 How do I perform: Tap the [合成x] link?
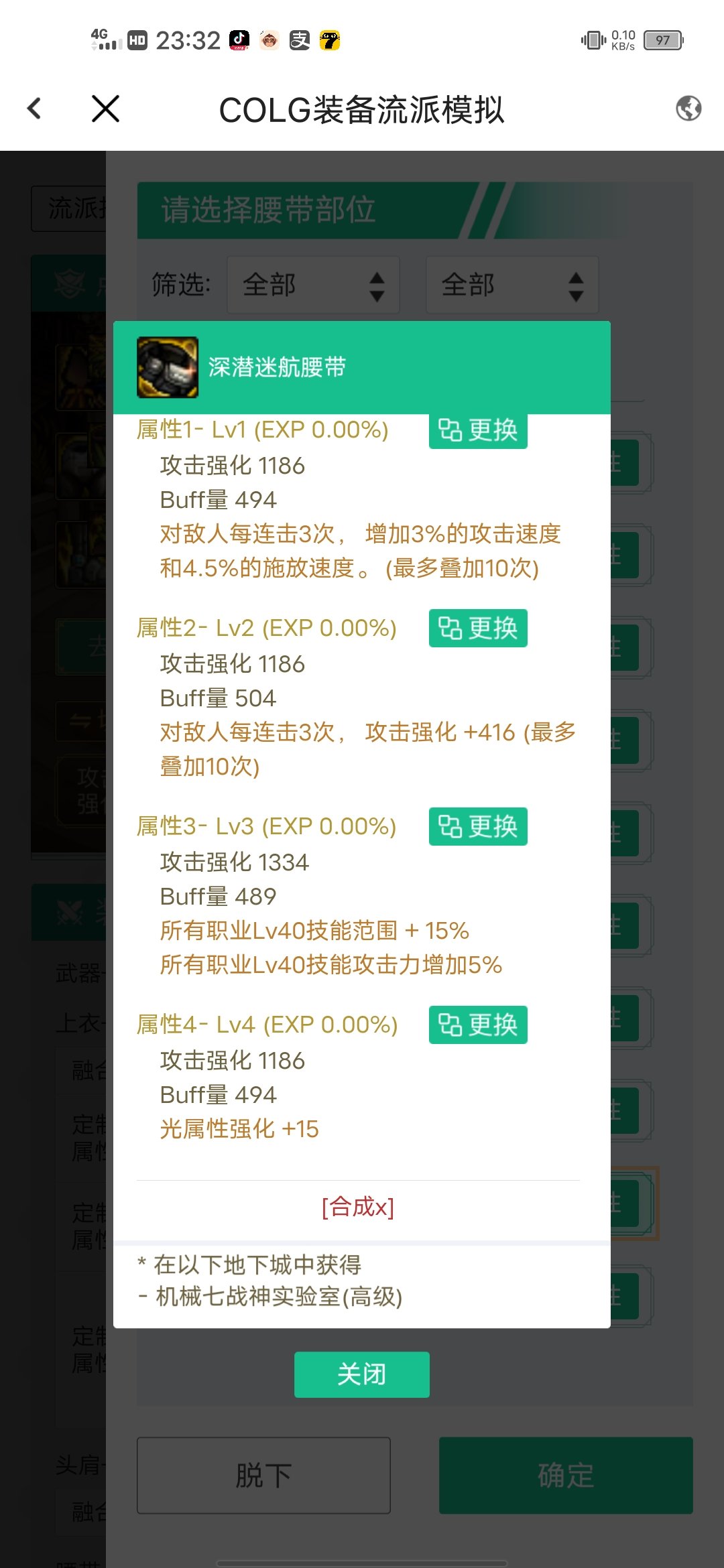pos(358,1207)
